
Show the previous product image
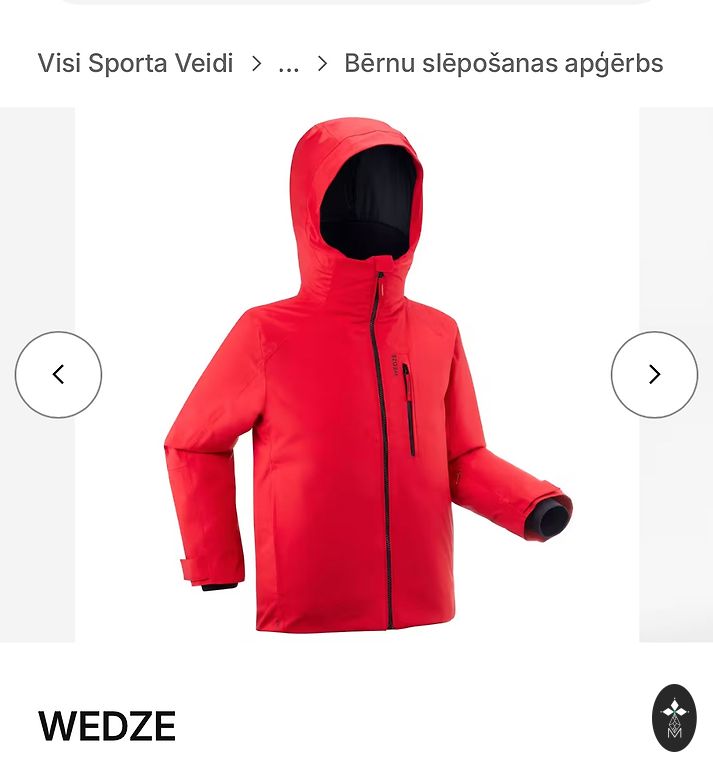(x=58, y=375)
